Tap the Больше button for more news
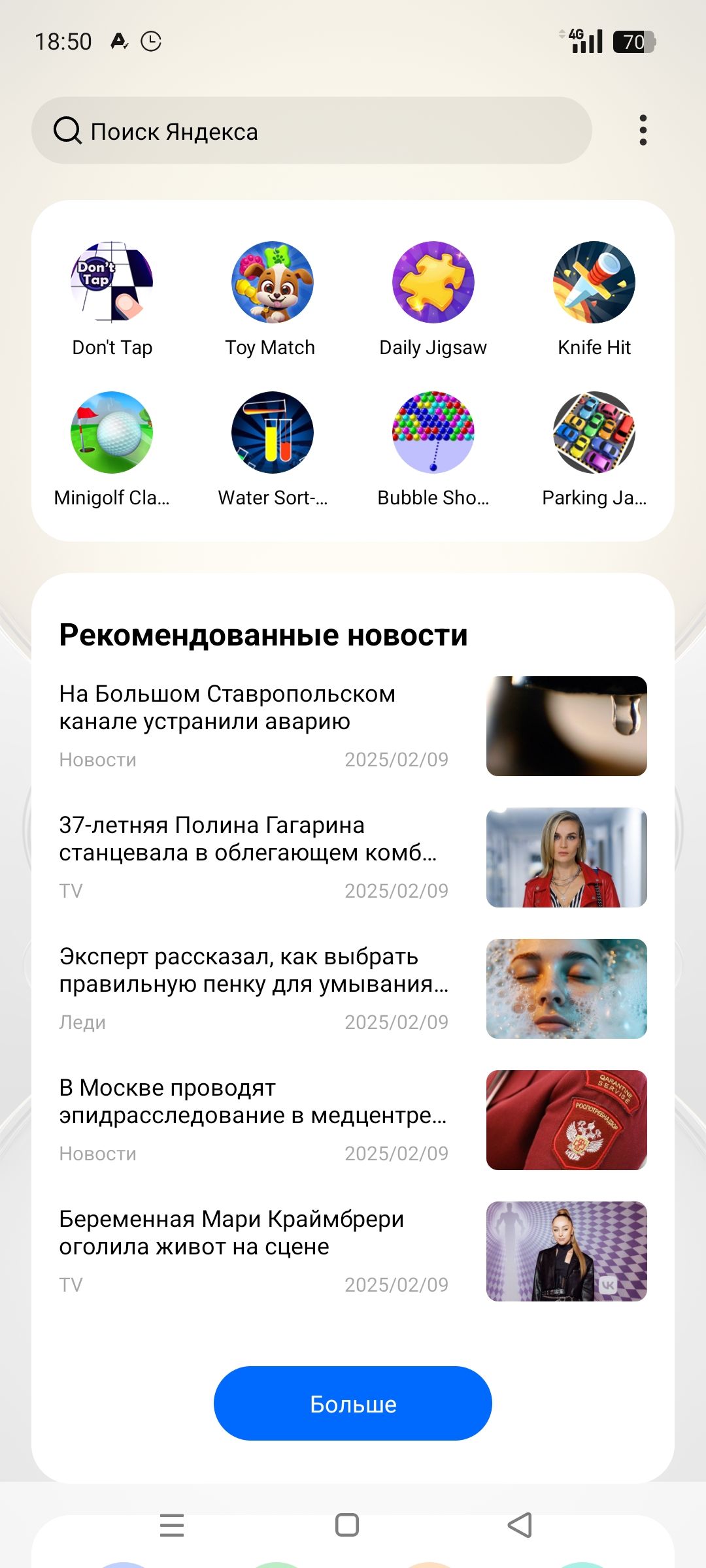 [353, 1403]
